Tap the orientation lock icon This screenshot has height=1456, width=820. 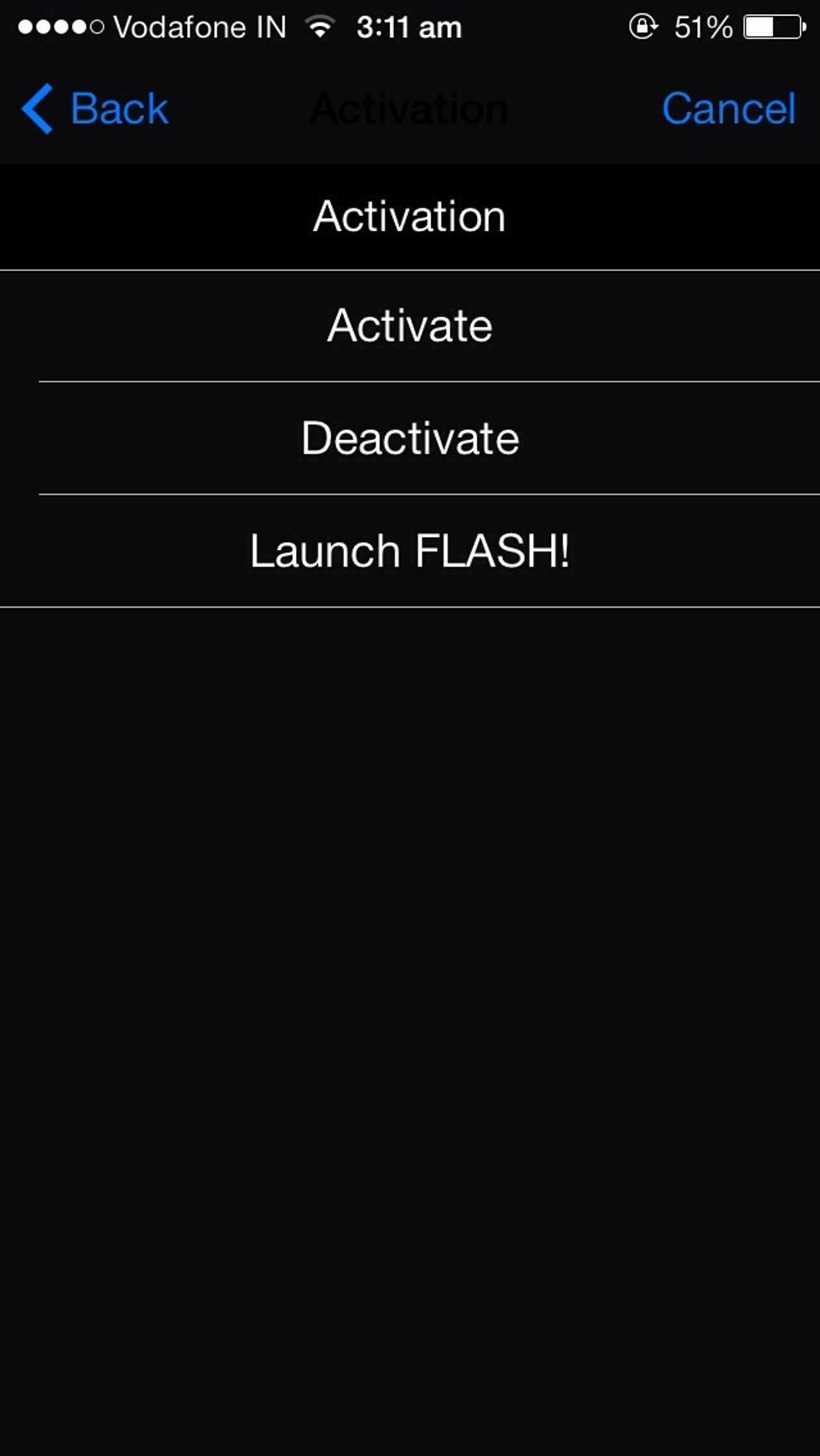tap(642, 26)
